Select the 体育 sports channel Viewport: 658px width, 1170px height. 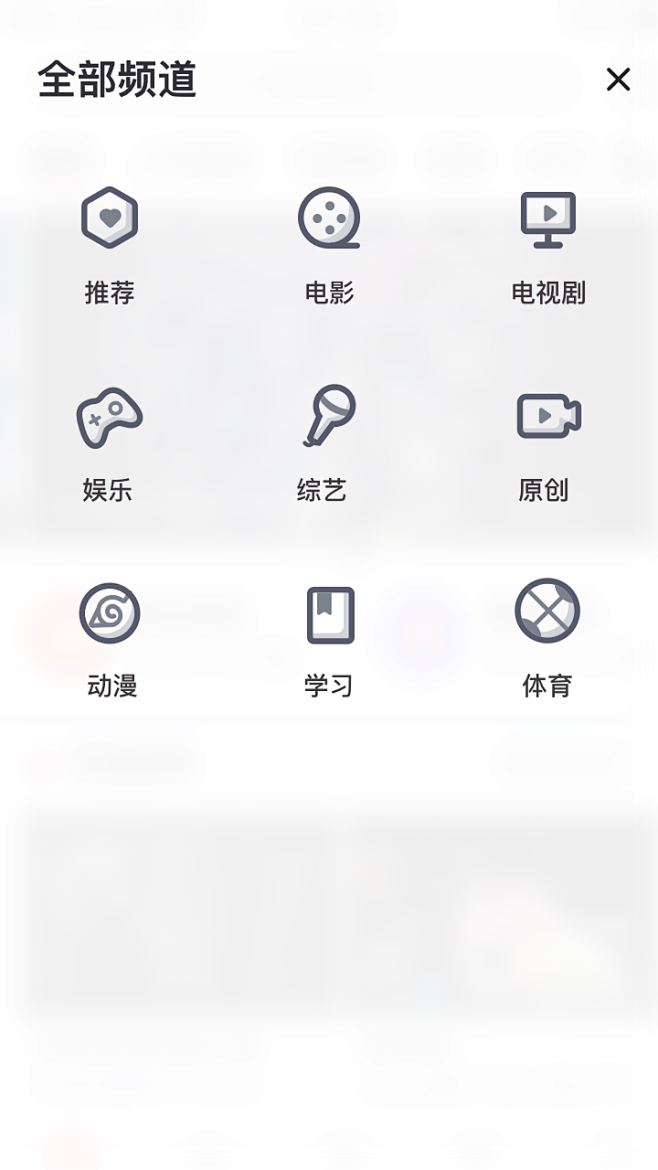tap(548, 640)
